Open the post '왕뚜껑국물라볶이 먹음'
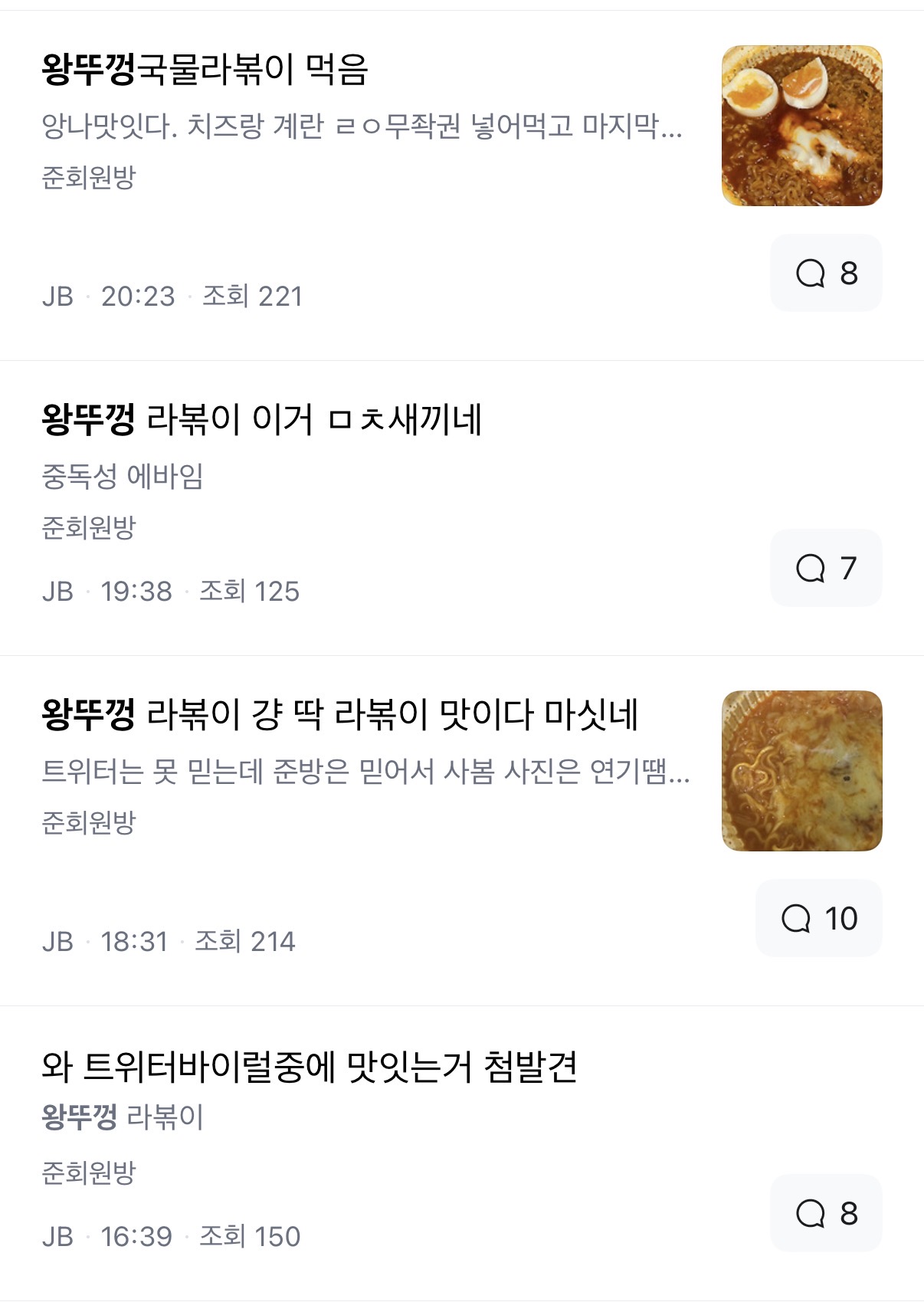This screenshot has width=924, height=1302. pyautogui.click(x=205, y=70)
